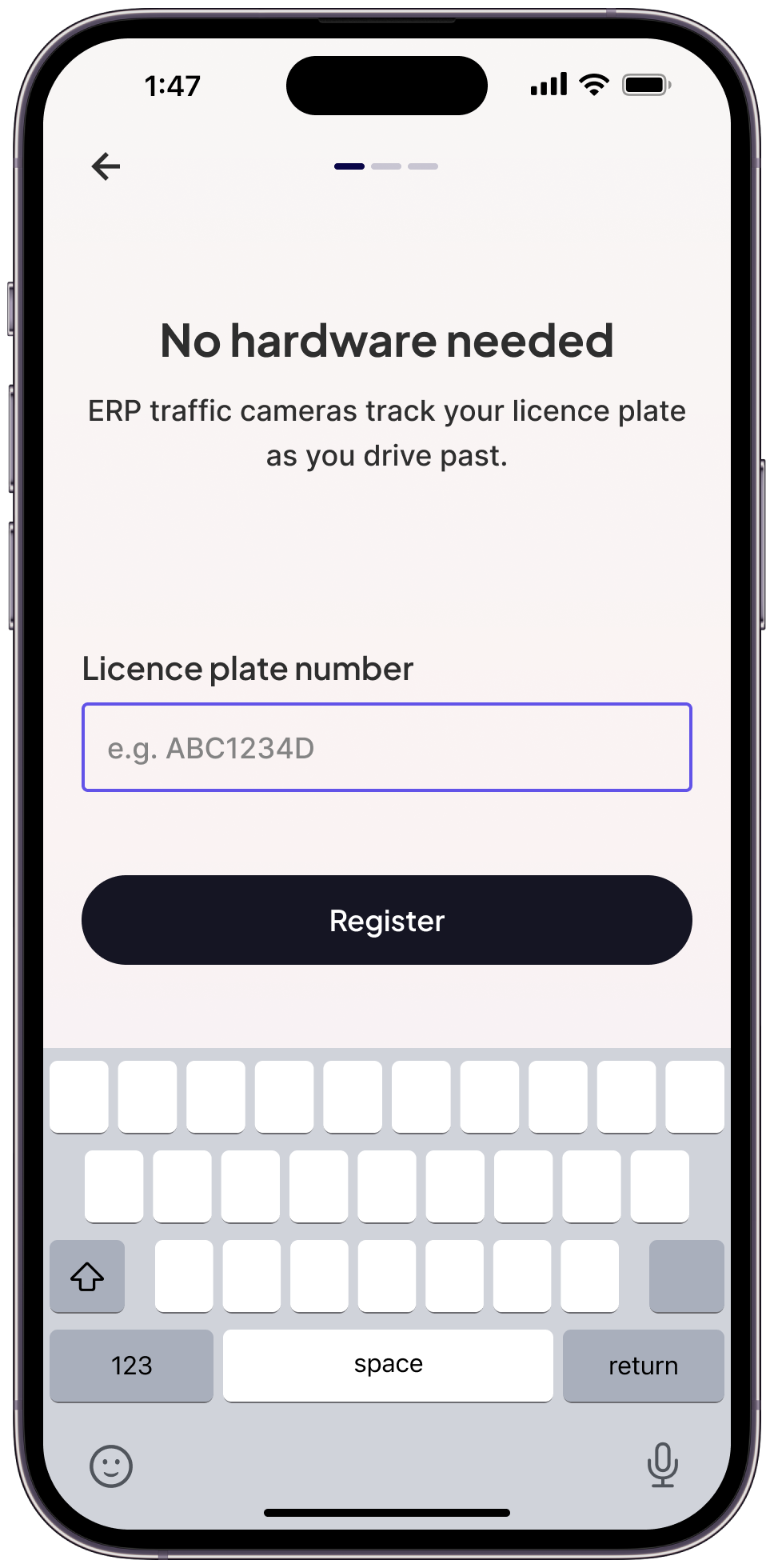Go back using the arrow icon
This screenshot has width=774, height=1568.
106,166
